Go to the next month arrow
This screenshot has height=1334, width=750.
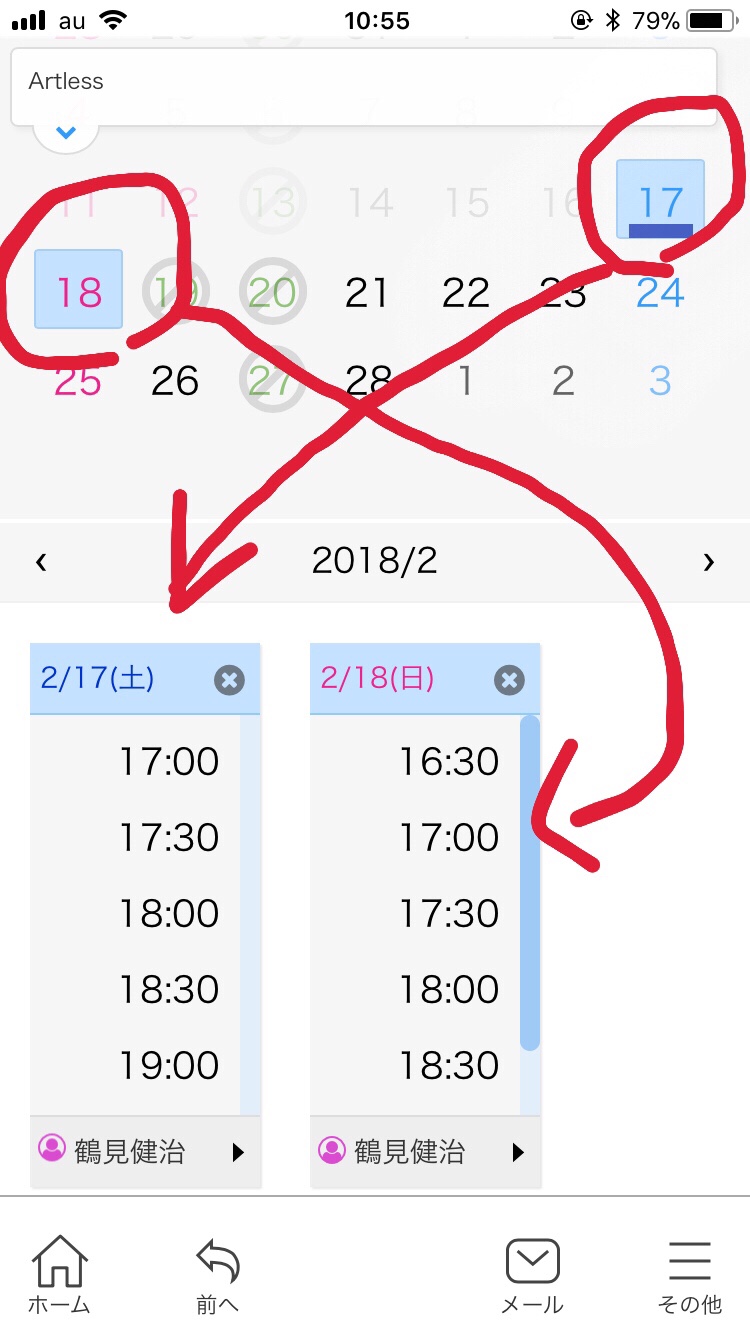(x=708, y=561)
